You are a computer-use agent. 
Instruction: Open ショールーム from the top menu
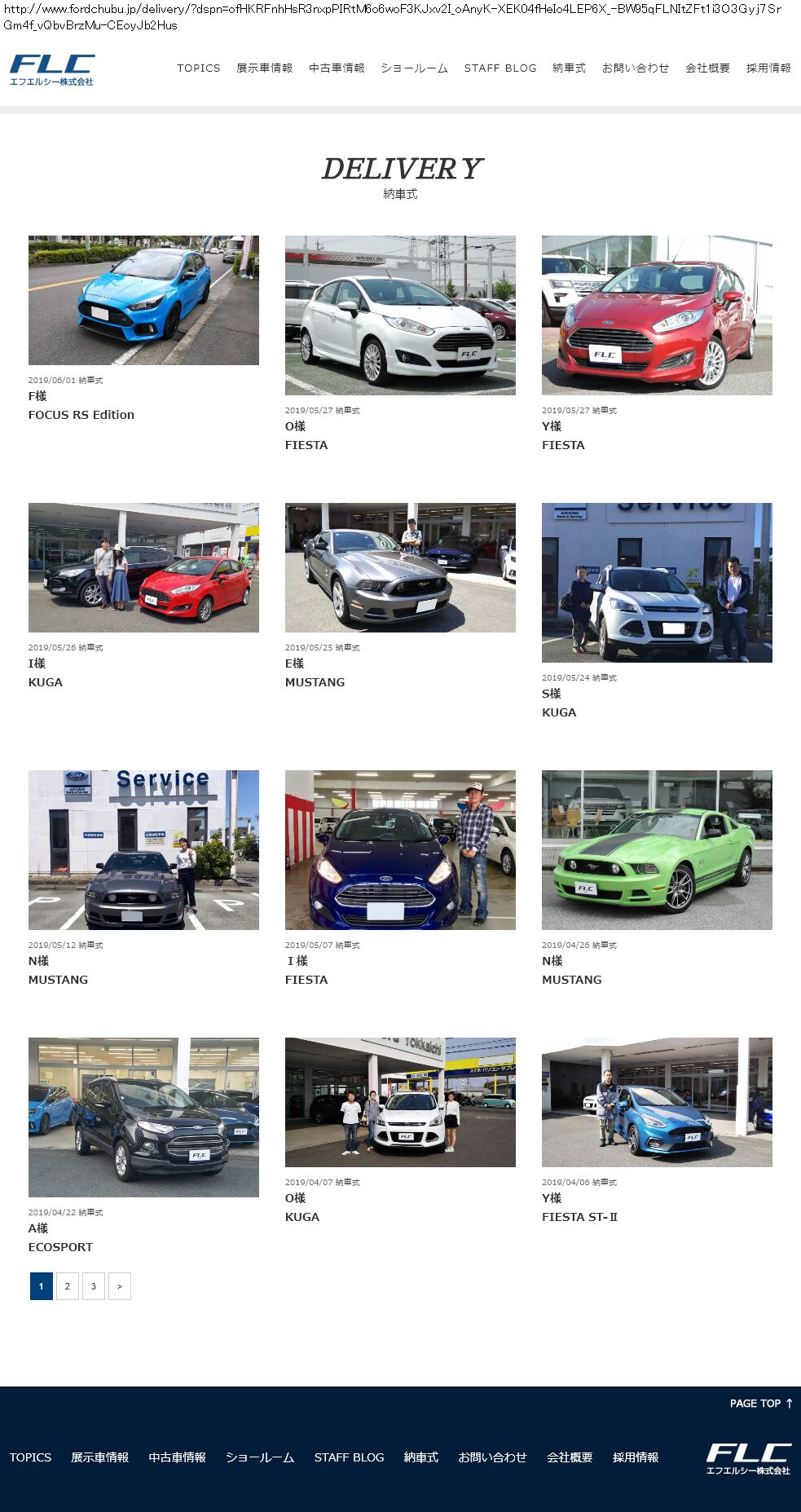pyautogui.click(x=414, y=68)
